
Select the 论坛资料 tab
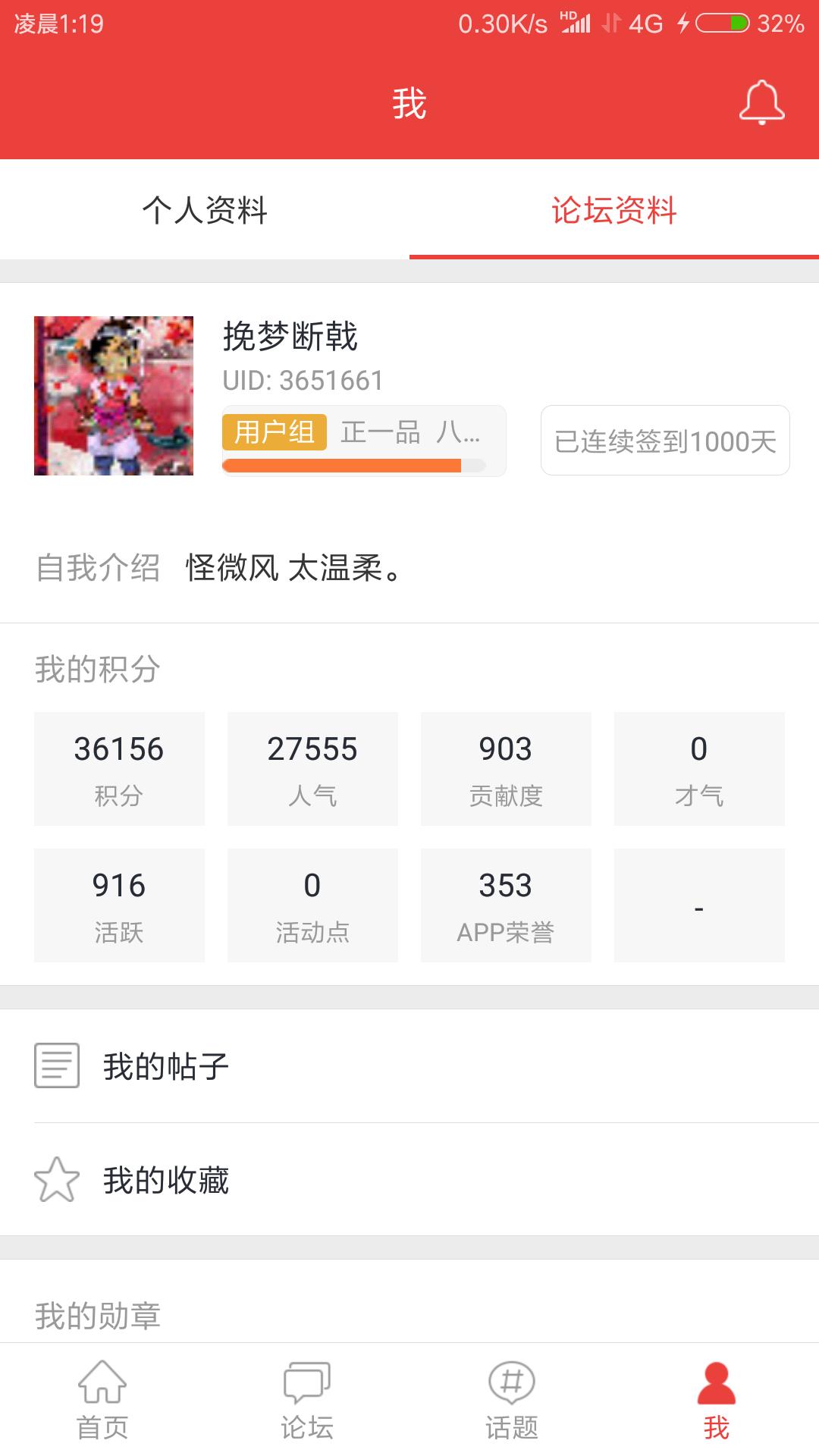[x=613, y=210]
